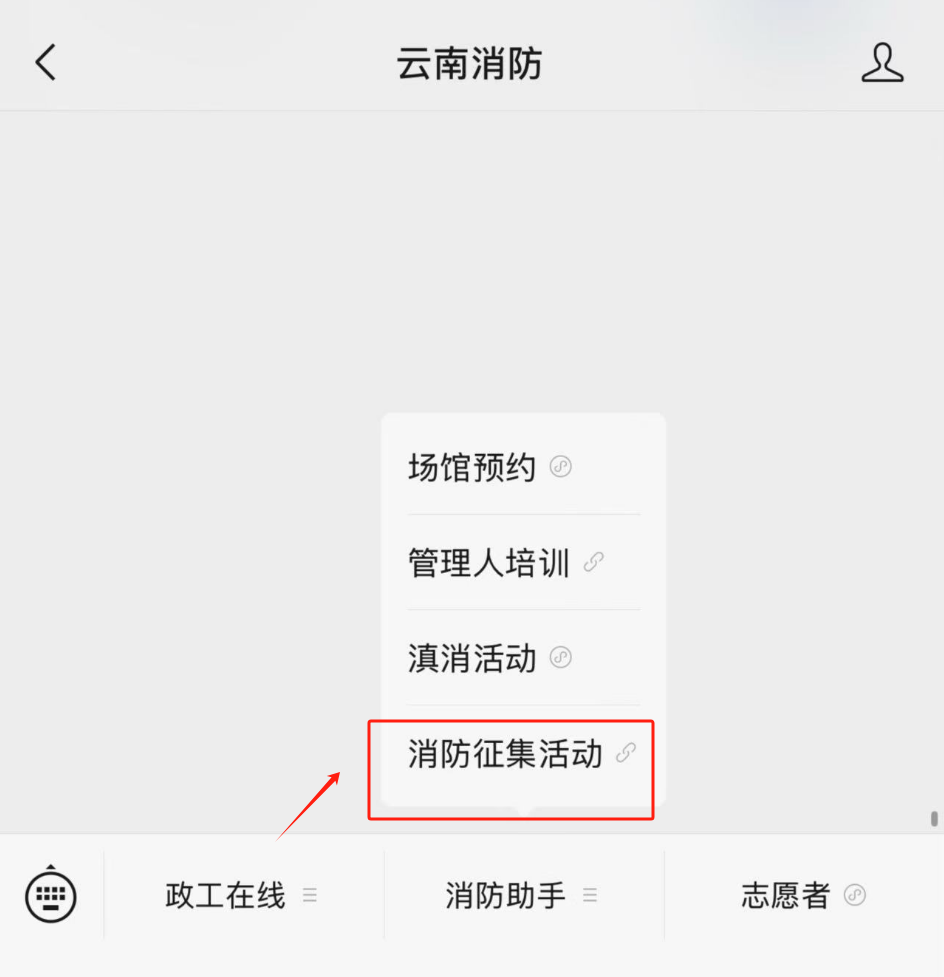
Task: Collapse the 消防助手 menu
Action: (521, 895)
